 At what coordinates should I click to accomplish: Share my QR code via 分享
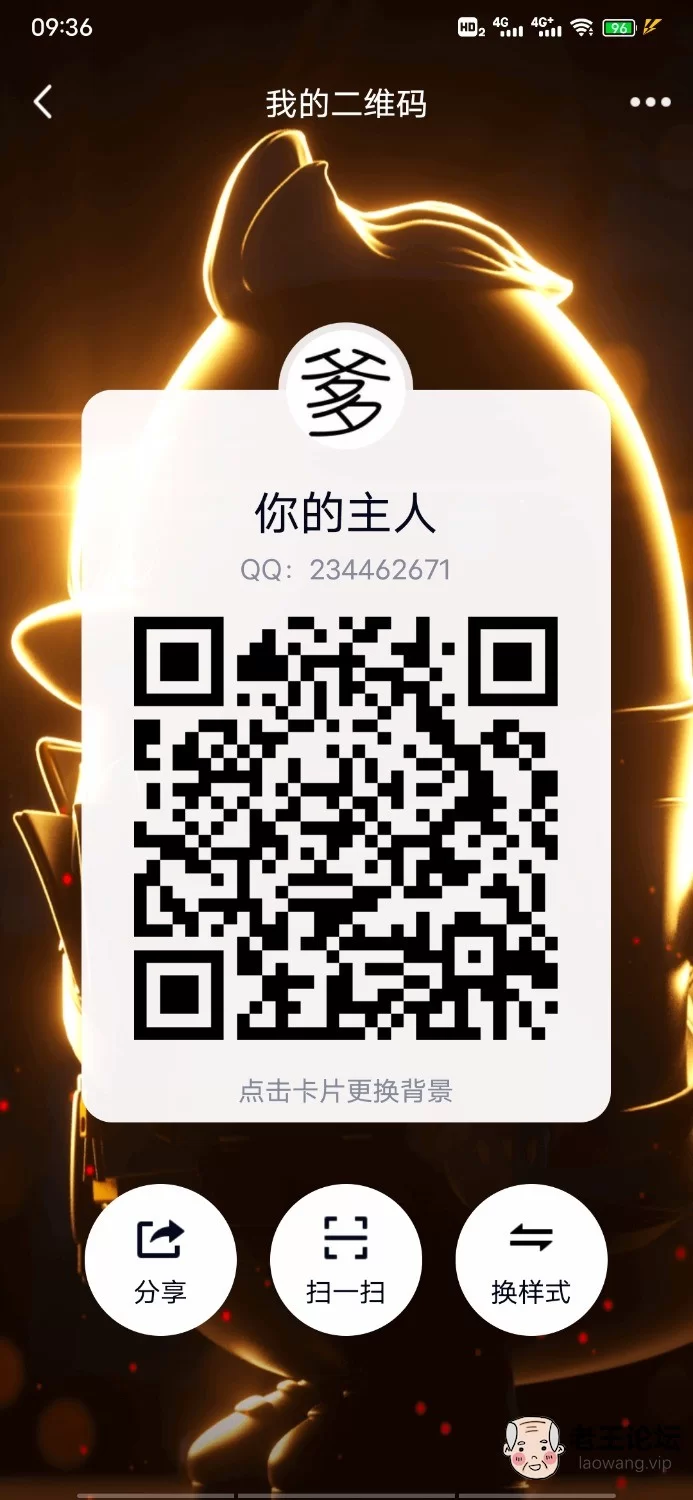(160, 1259)
